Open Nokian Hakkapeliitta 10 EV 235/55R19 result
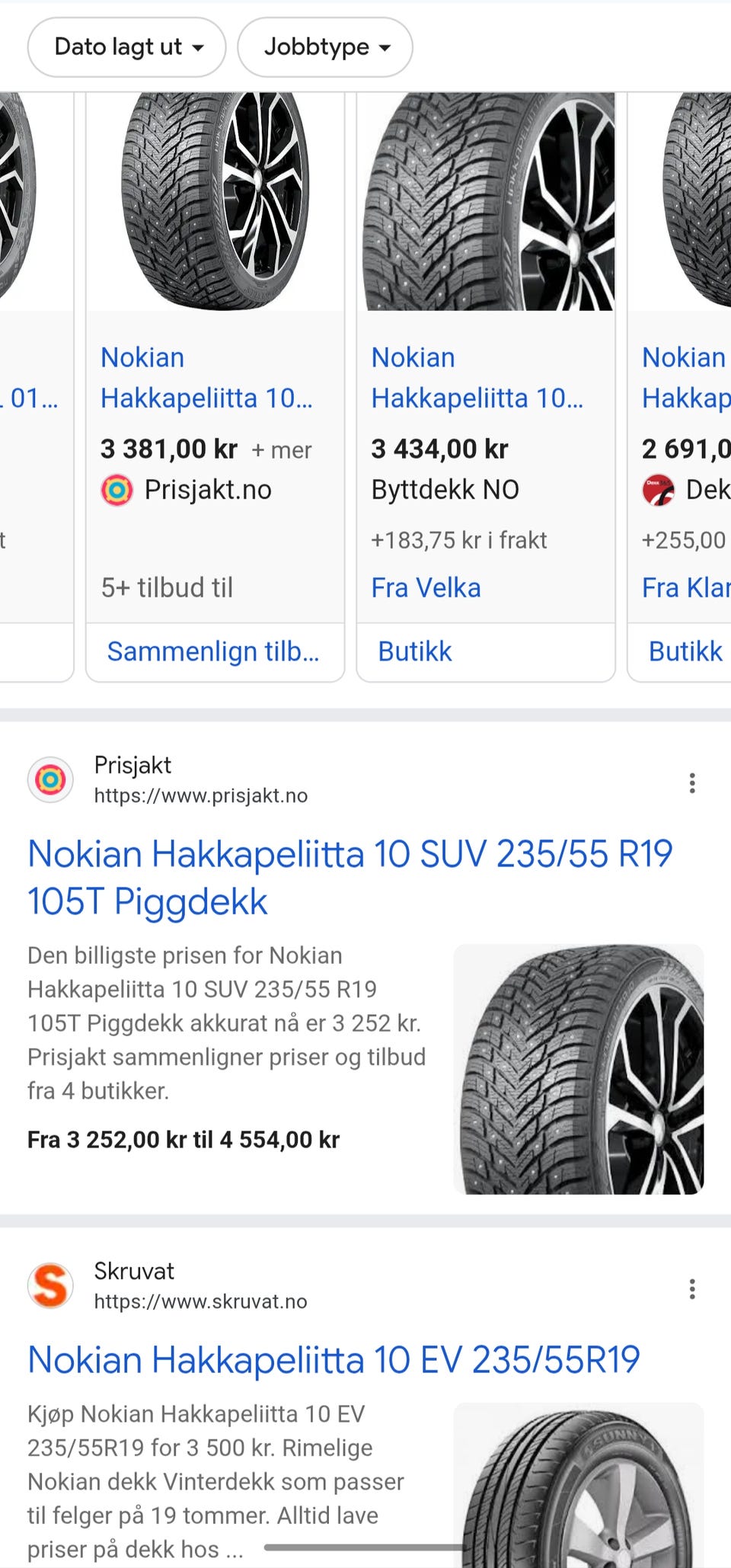Screen dimensions: 731x1568 pyautogui.click(x=334, y=1360)
